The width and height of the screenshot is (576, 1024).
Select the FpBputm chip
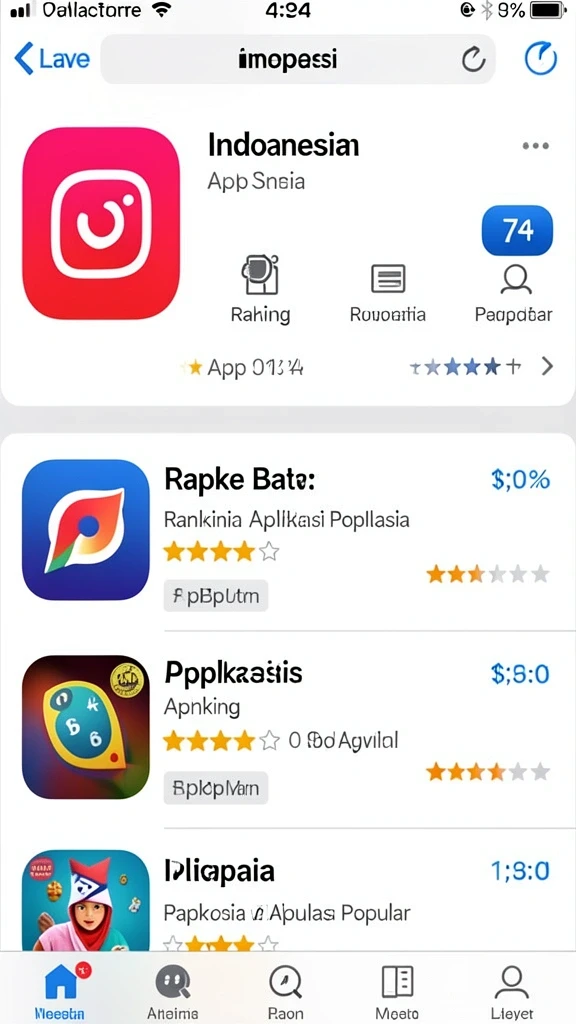[x=216, y=596]
